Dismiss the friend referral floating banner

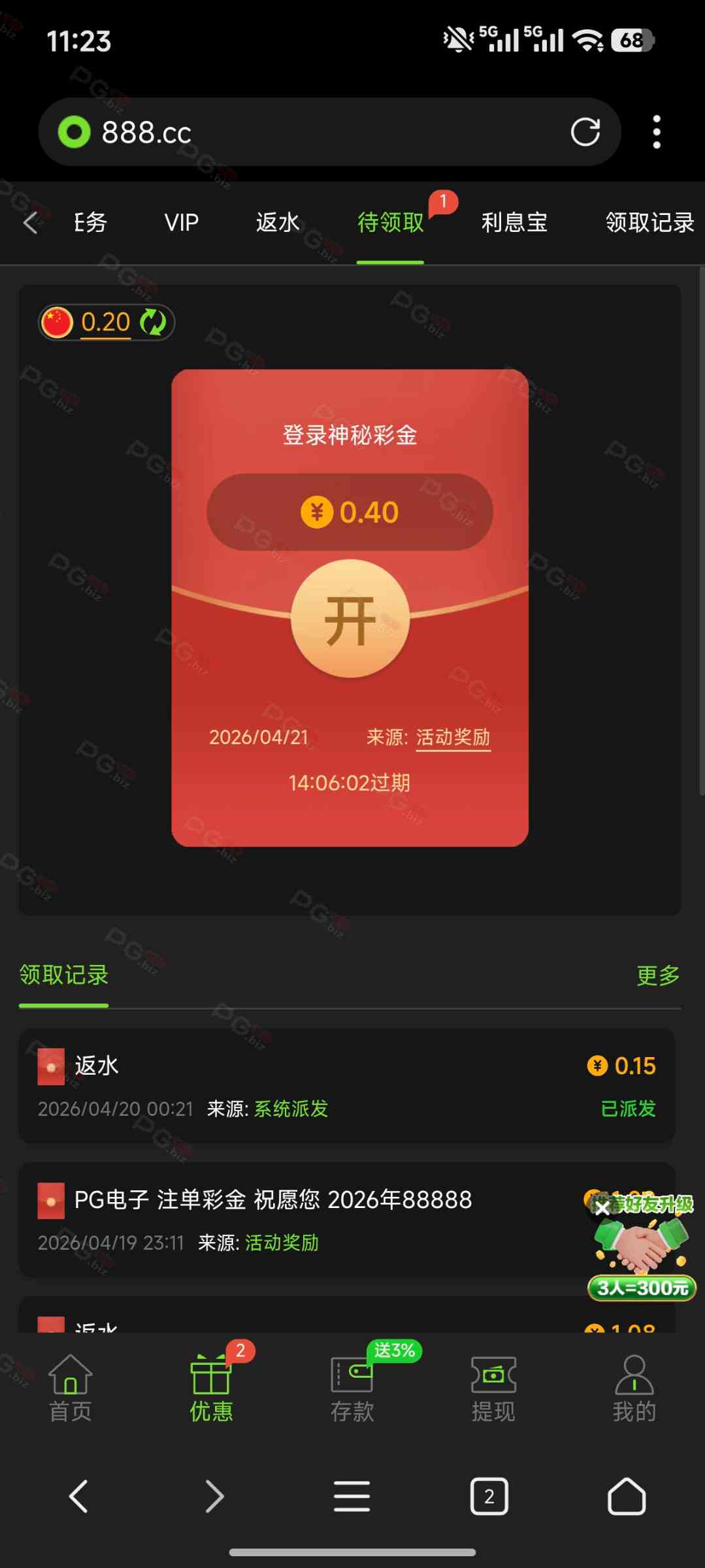pos(602,1207)
